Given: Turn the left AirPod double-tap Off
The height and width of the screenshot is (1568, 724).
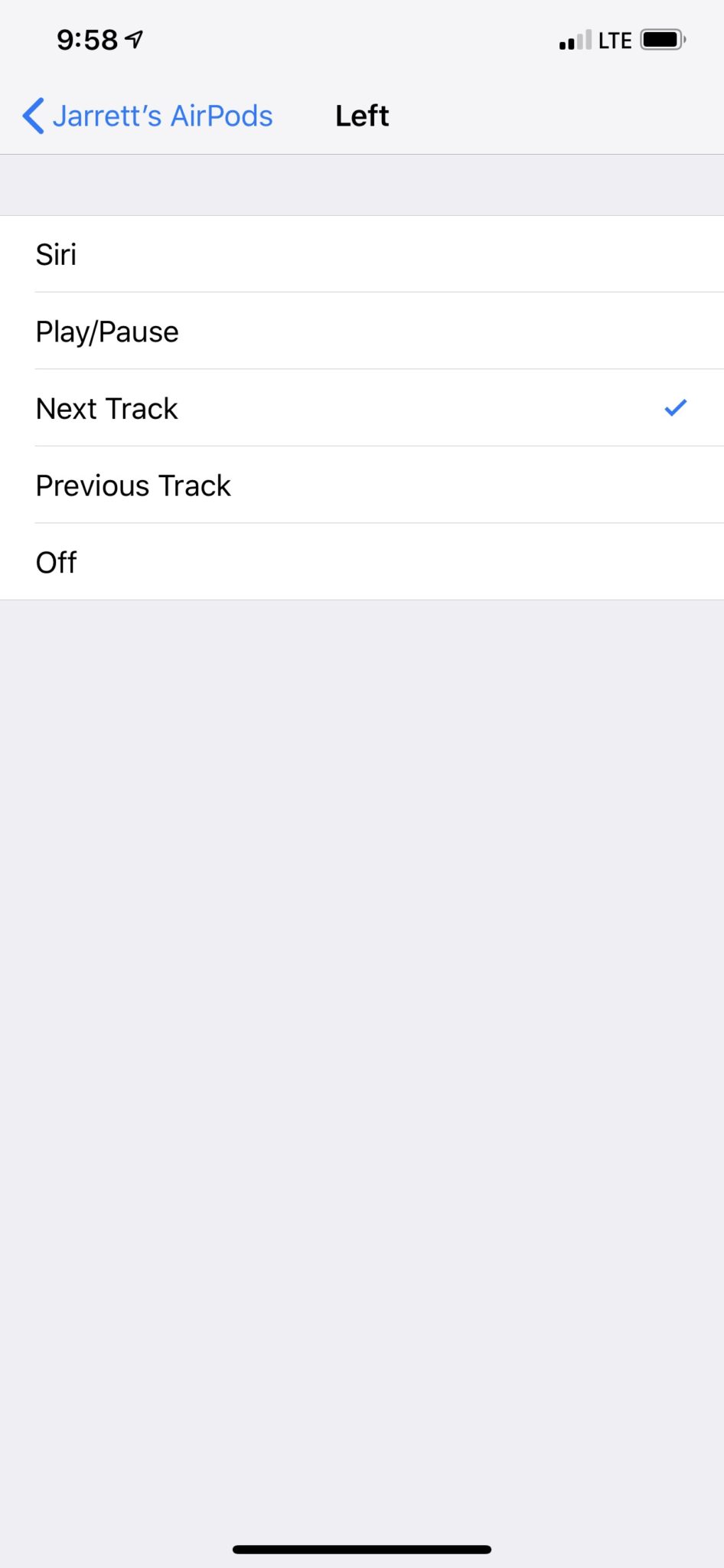Looking at the screenshot, I should pos(361,561).
